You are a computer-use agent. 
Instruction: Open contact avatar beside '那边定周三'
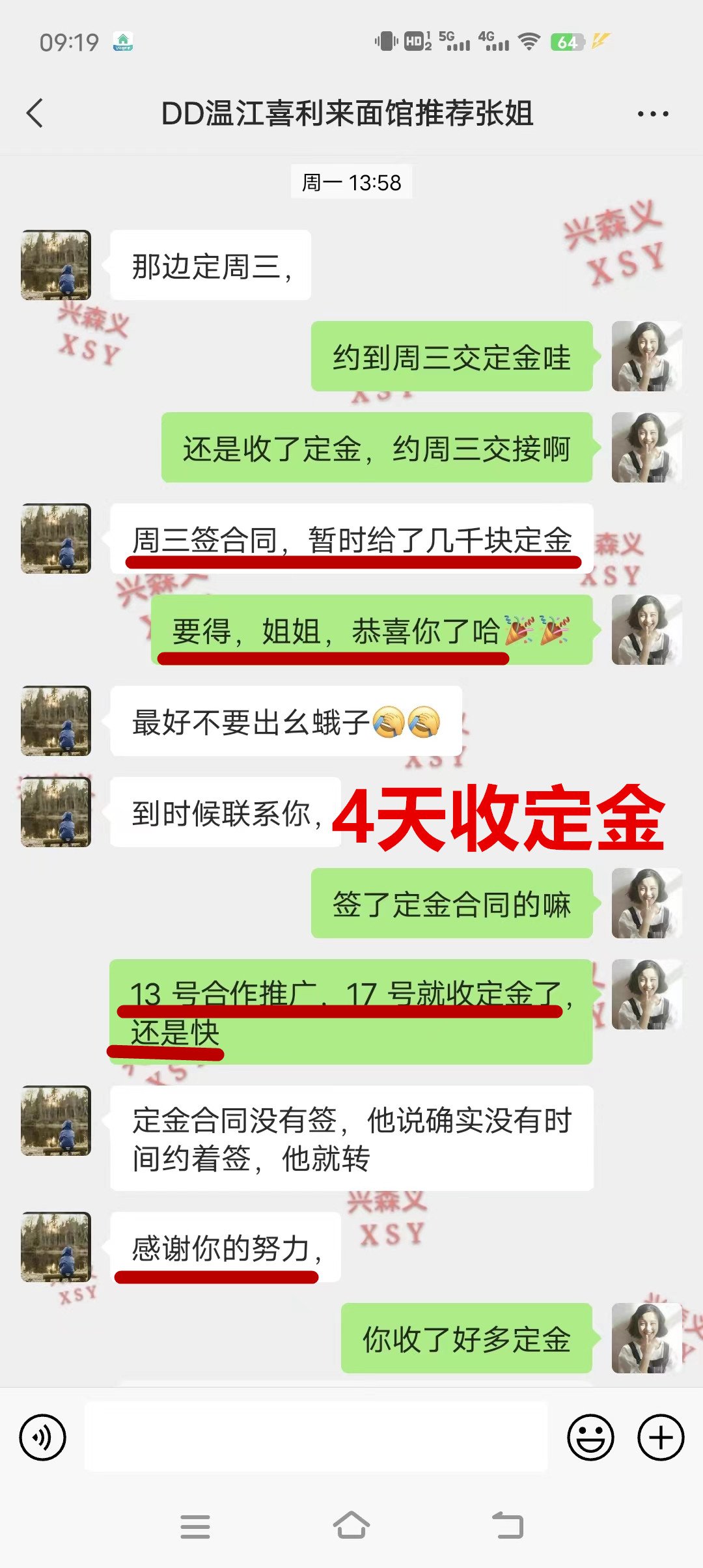56,265
